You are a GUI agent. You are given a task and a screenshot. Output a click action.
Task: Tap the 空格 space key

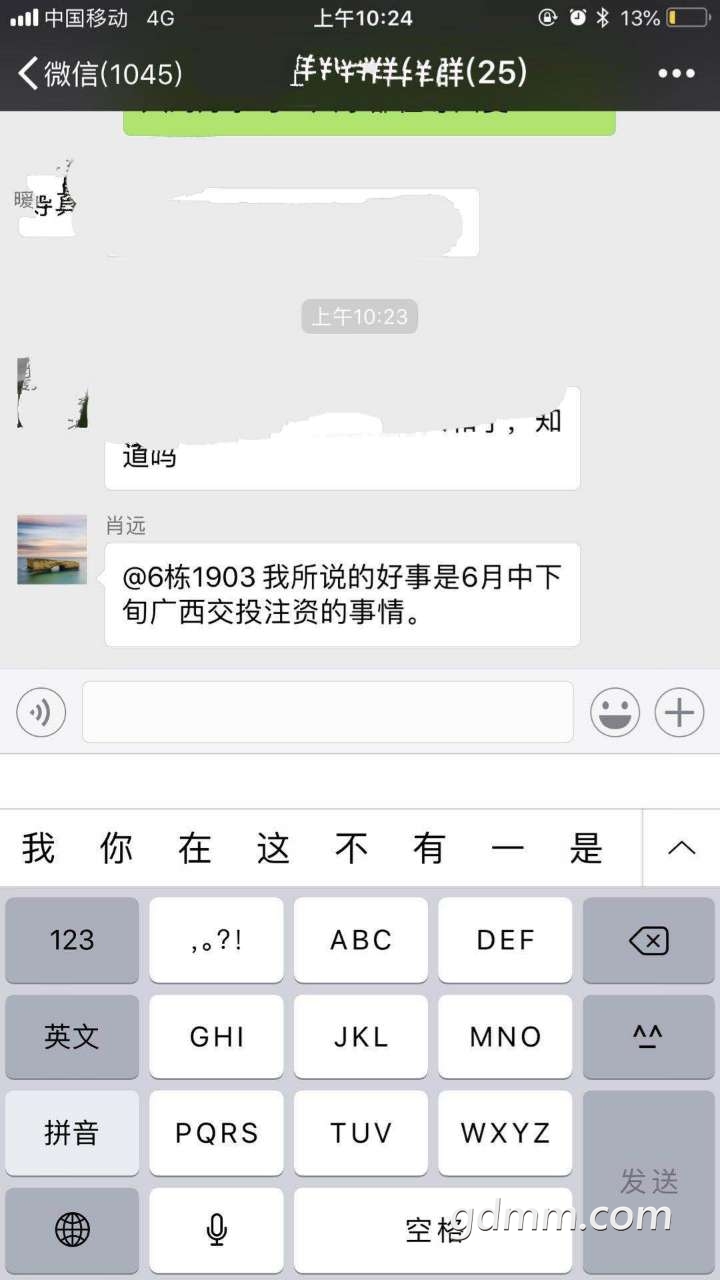(x=432, y=1229)
